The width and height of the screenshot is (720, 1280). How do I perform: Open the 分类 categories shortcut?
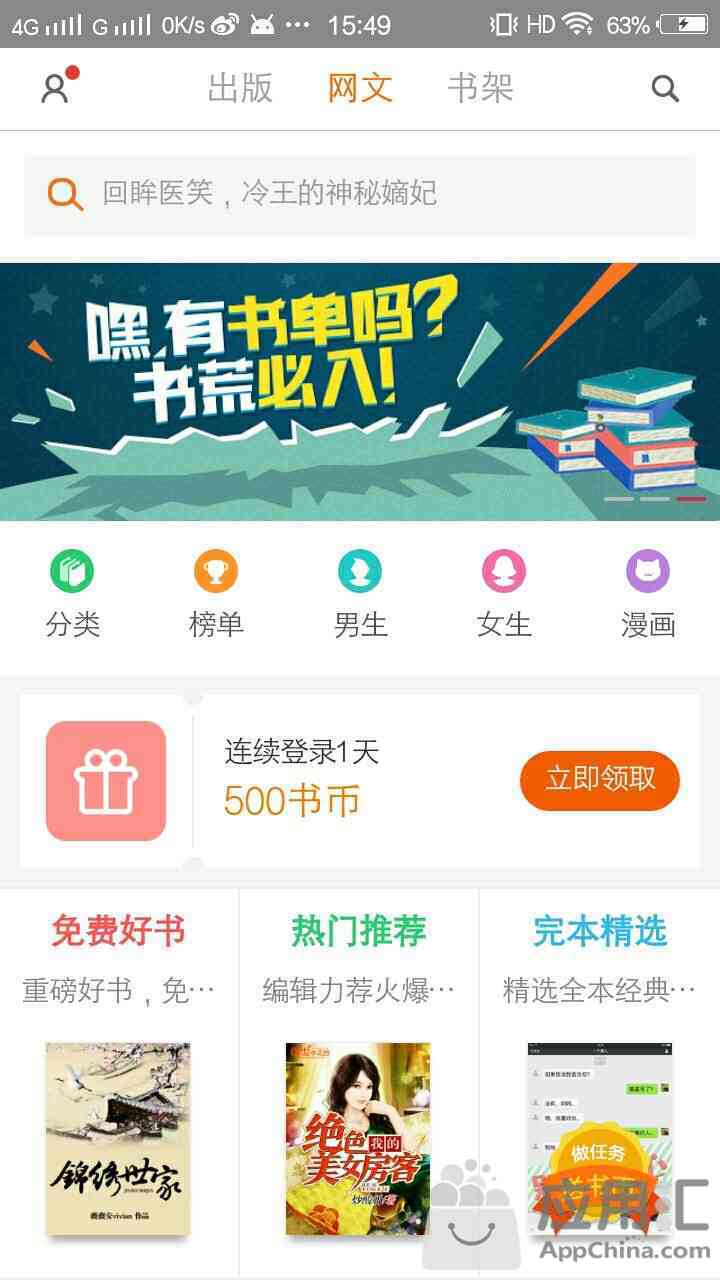click(72, 595)
